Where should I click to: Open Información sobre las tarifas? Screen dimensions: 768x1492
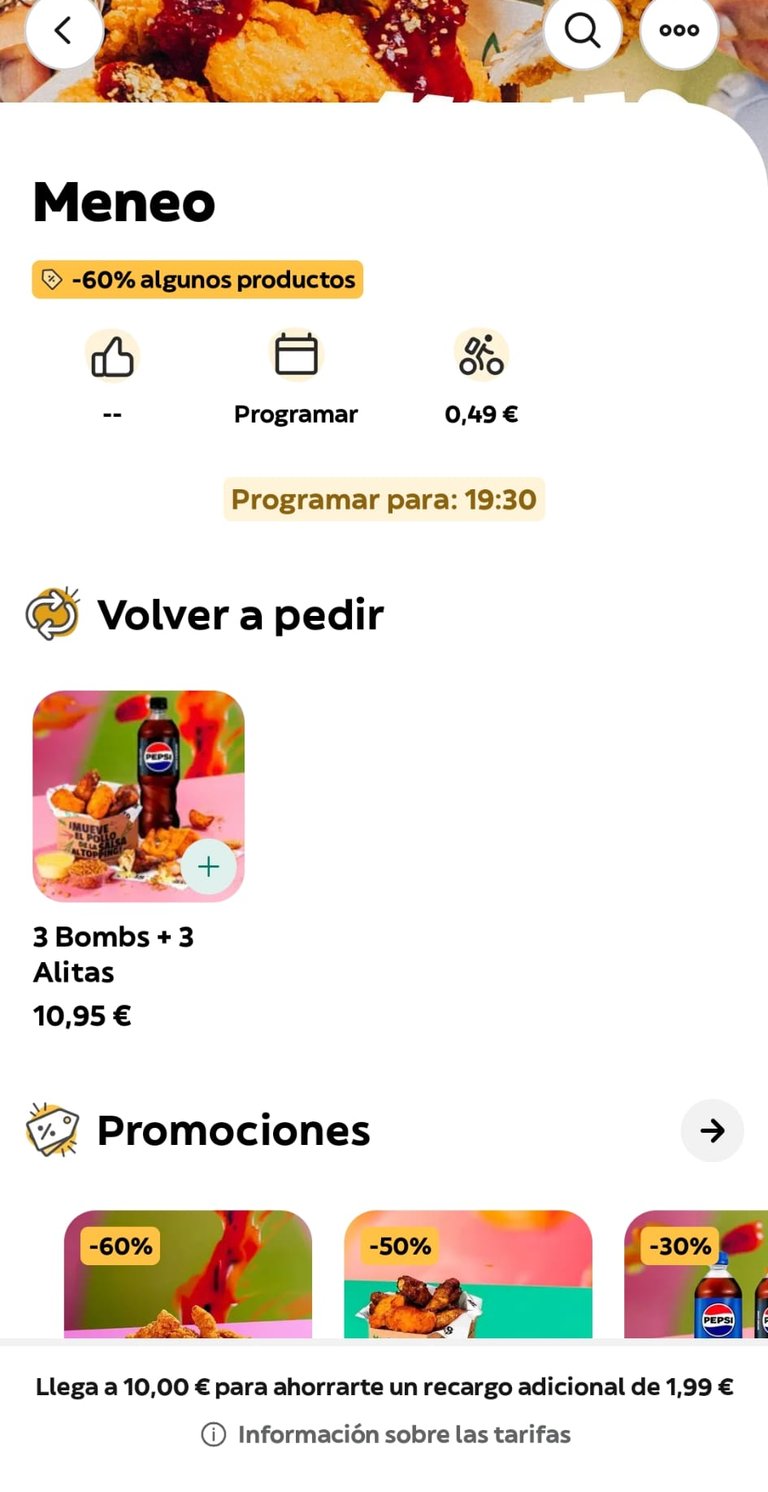[x=386, y=1435]
